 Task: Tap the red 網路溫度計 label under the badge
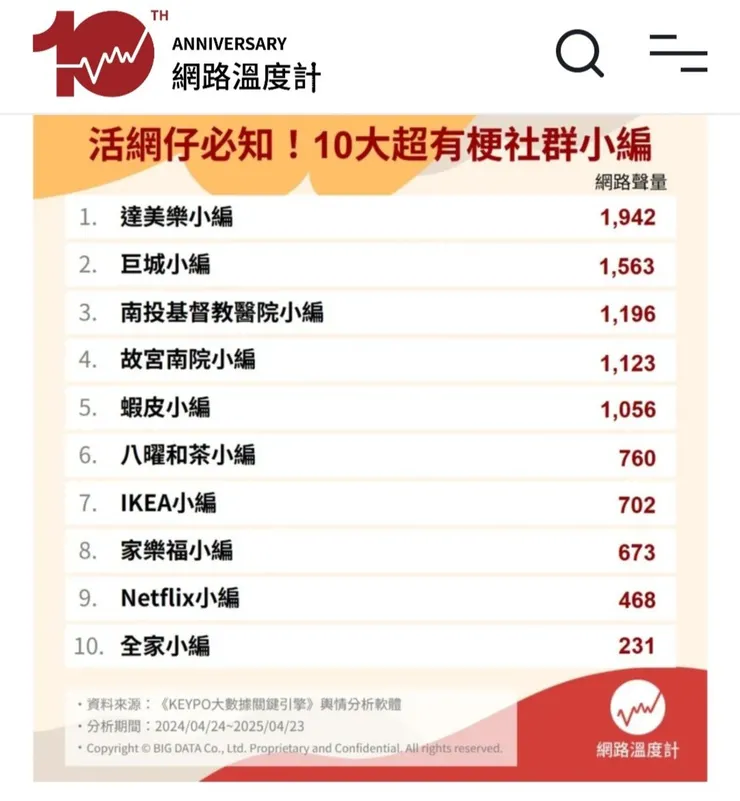click(x=637, y=747)
